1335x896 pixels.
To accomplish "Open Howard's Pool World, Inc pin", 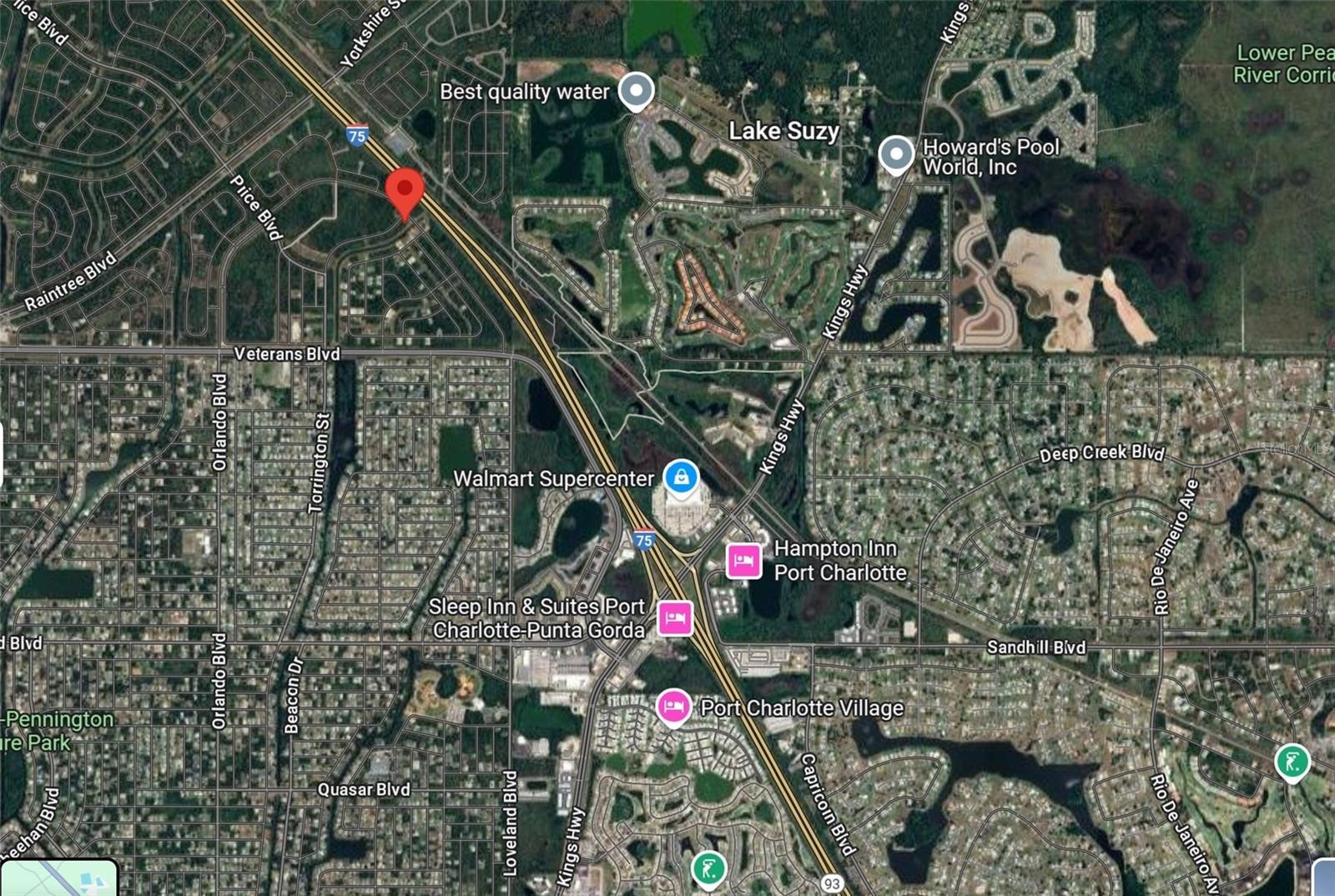I will (896, 154).
